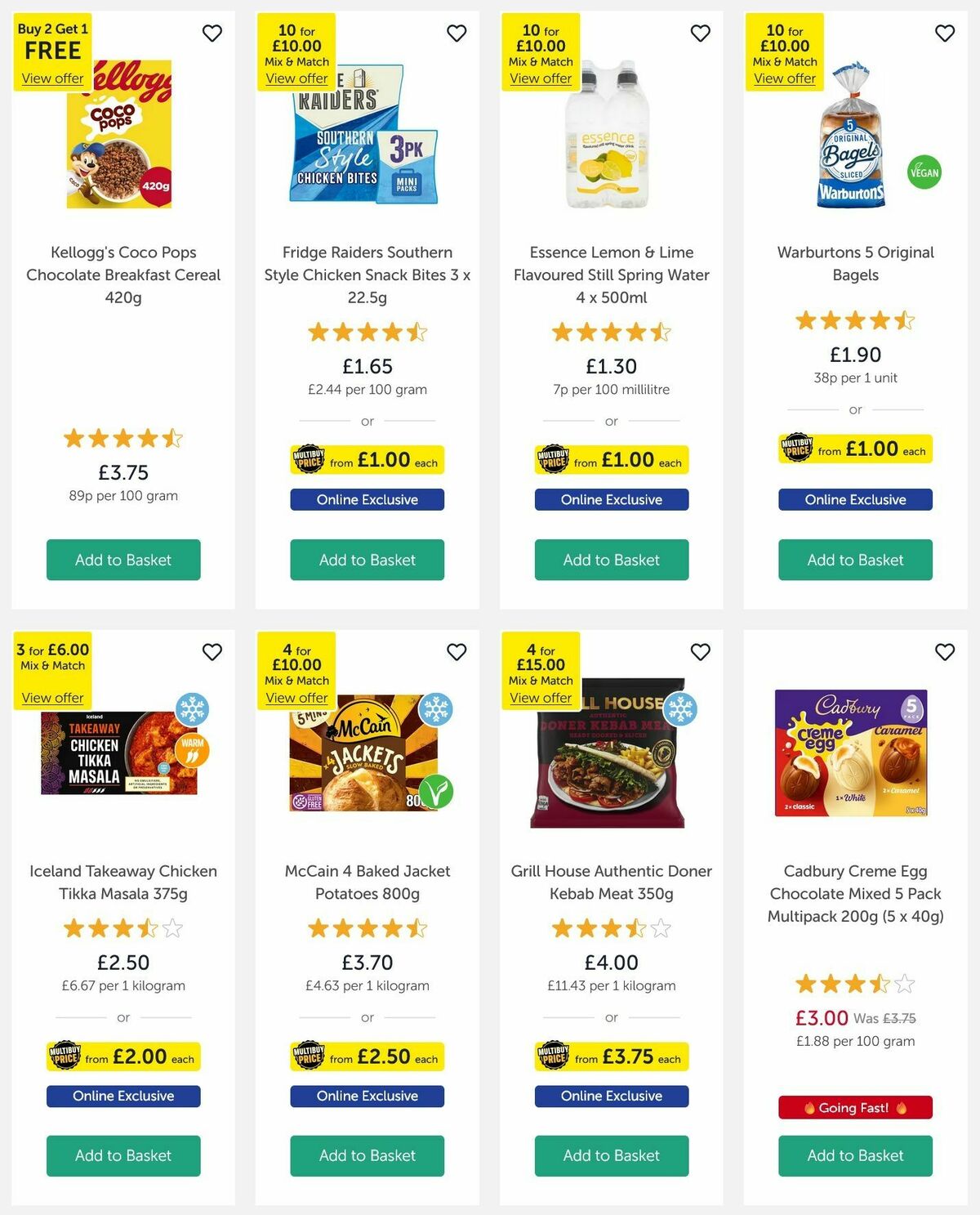Open the 10 for £10.00 offer on Bagels
The image size is (980, 1215).
784,78
